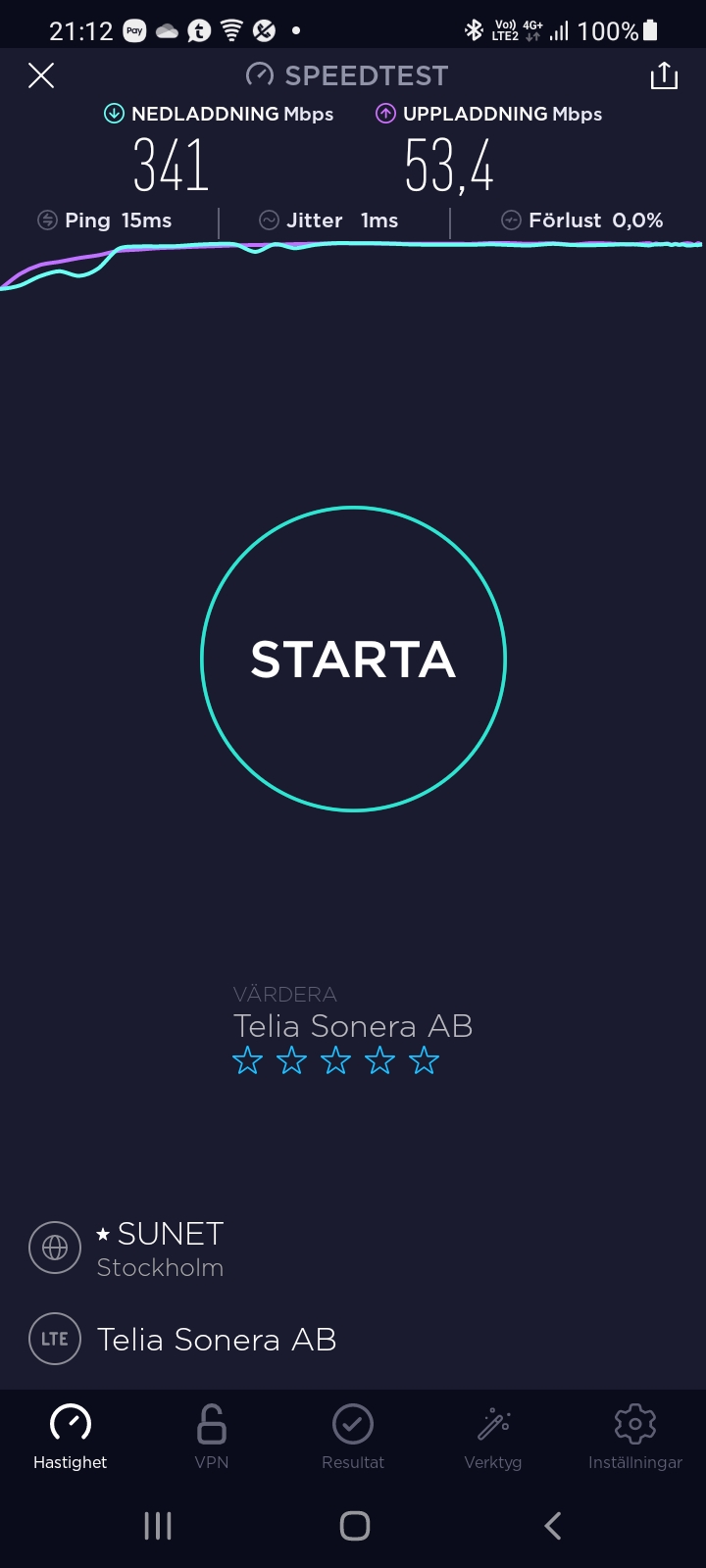Tap the STARTA button to begin test
Screen dimensions: 706x1568
(353, 659)
